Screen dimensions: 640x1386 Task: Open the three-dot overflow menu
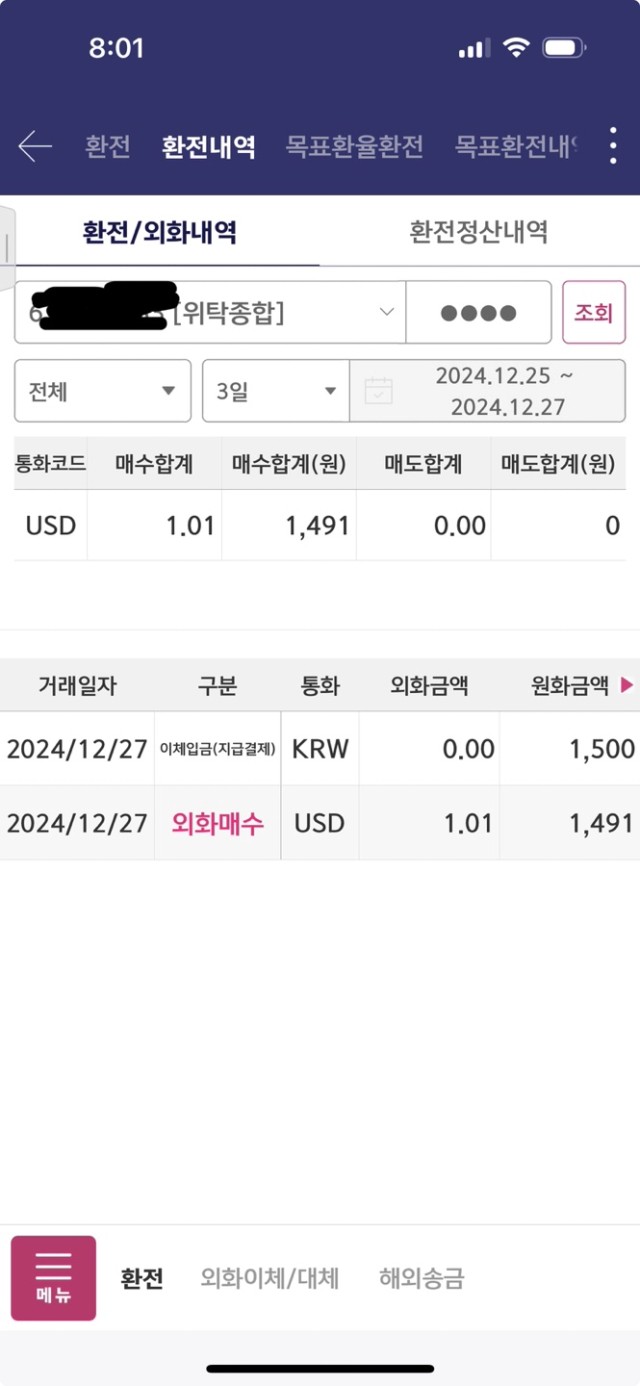coord(613,146)
